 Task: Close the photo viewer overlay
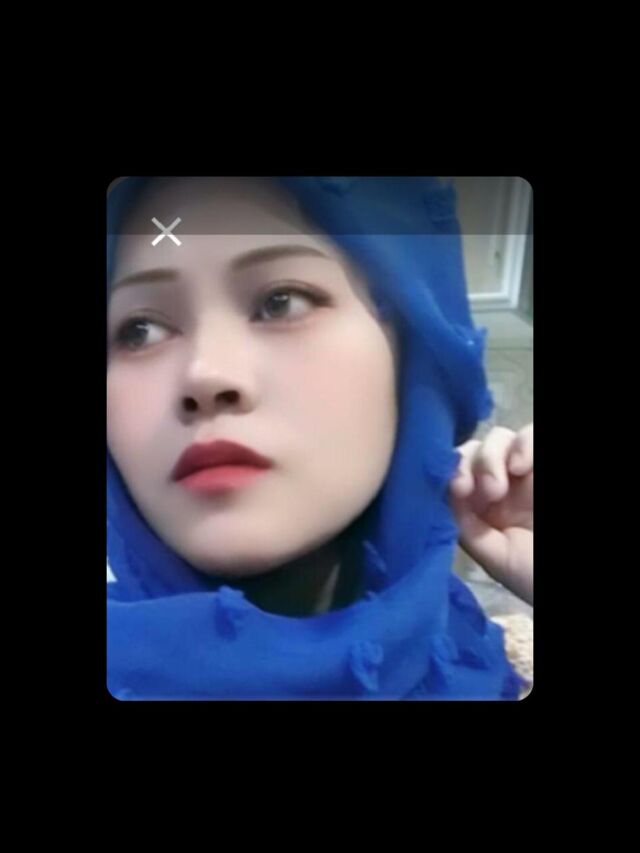166,232
